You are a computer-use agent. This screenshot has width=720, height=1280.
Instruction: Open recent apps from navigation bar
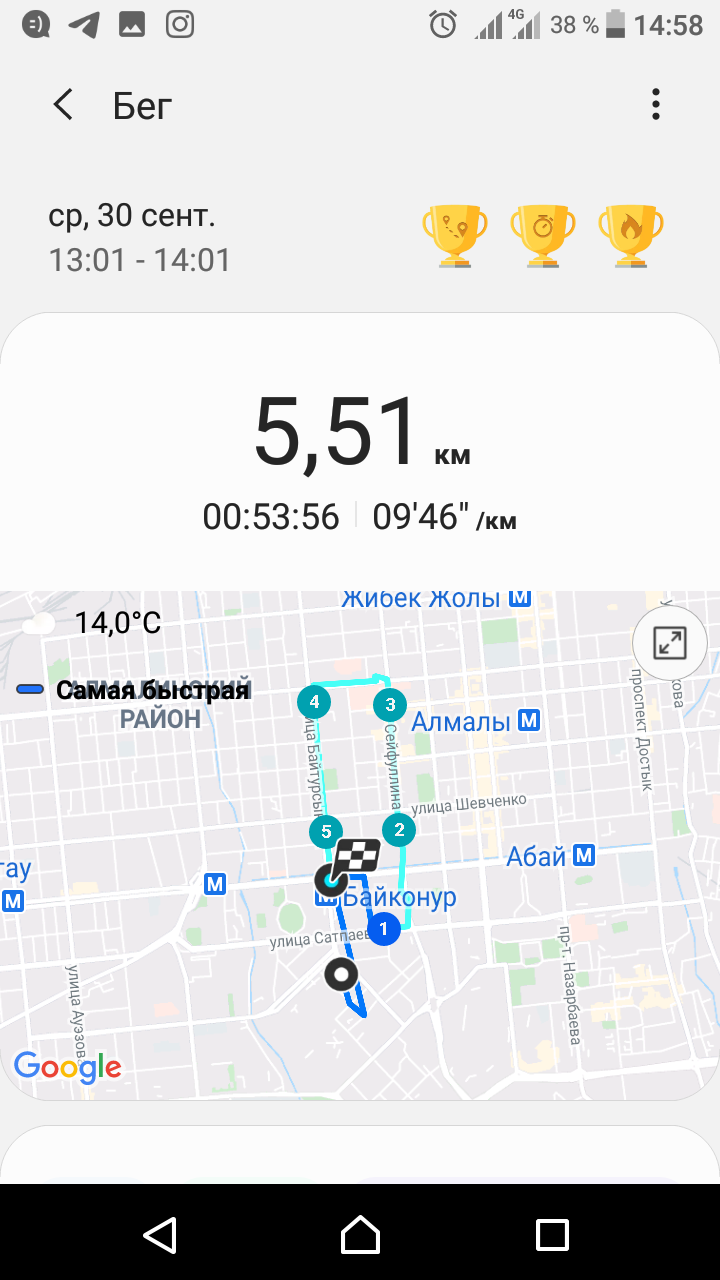552,1234
